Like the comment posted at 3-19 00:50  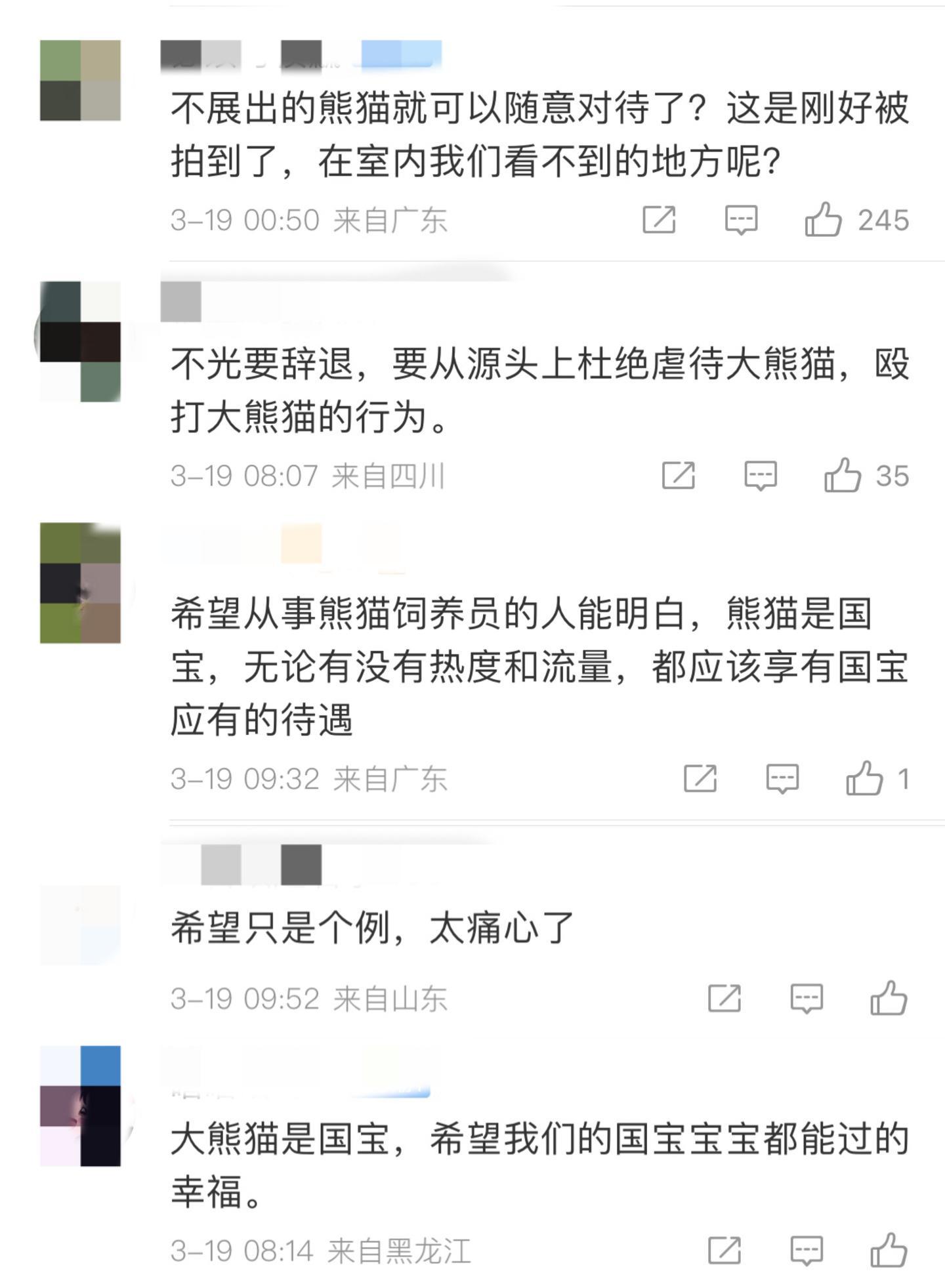coord(824,220)
